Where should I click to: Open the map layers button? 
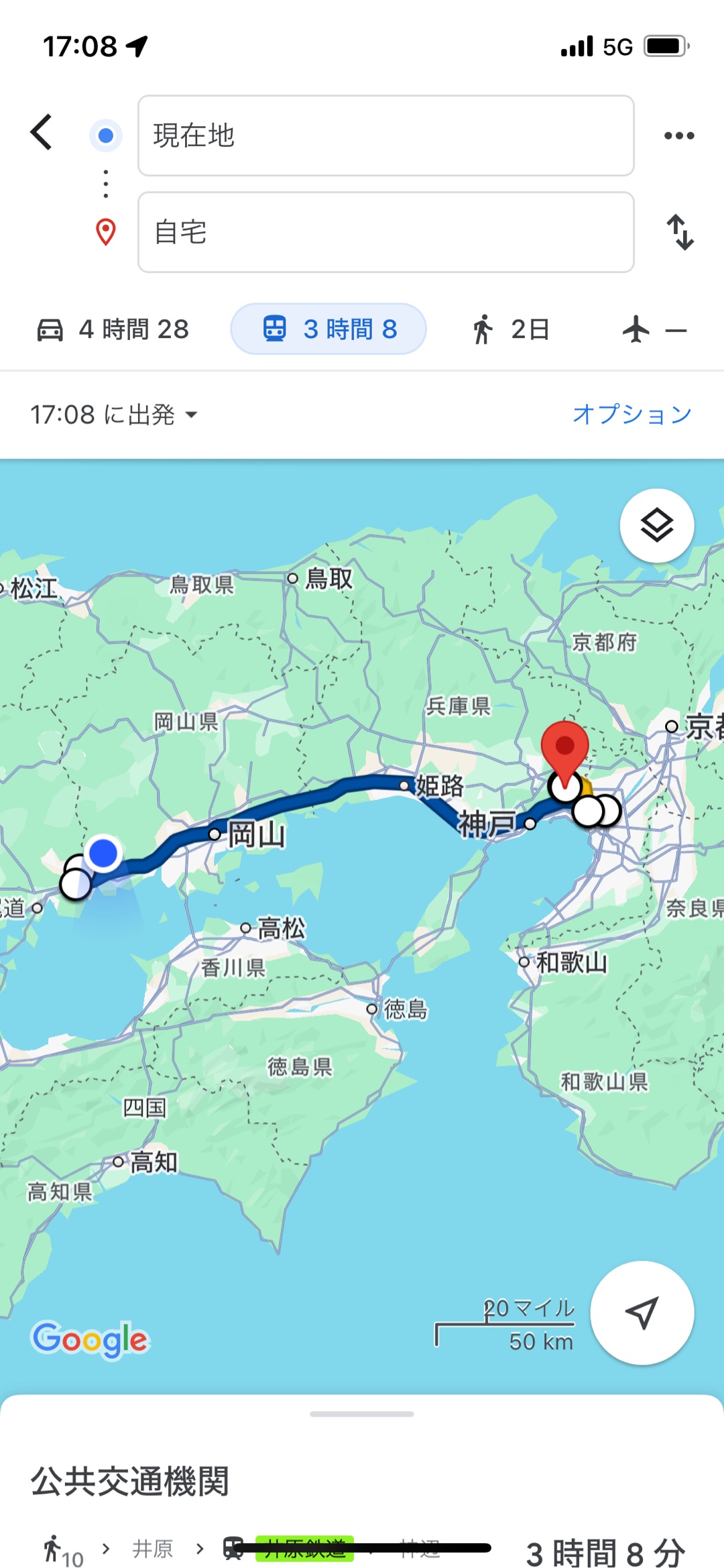pos(656,525)
